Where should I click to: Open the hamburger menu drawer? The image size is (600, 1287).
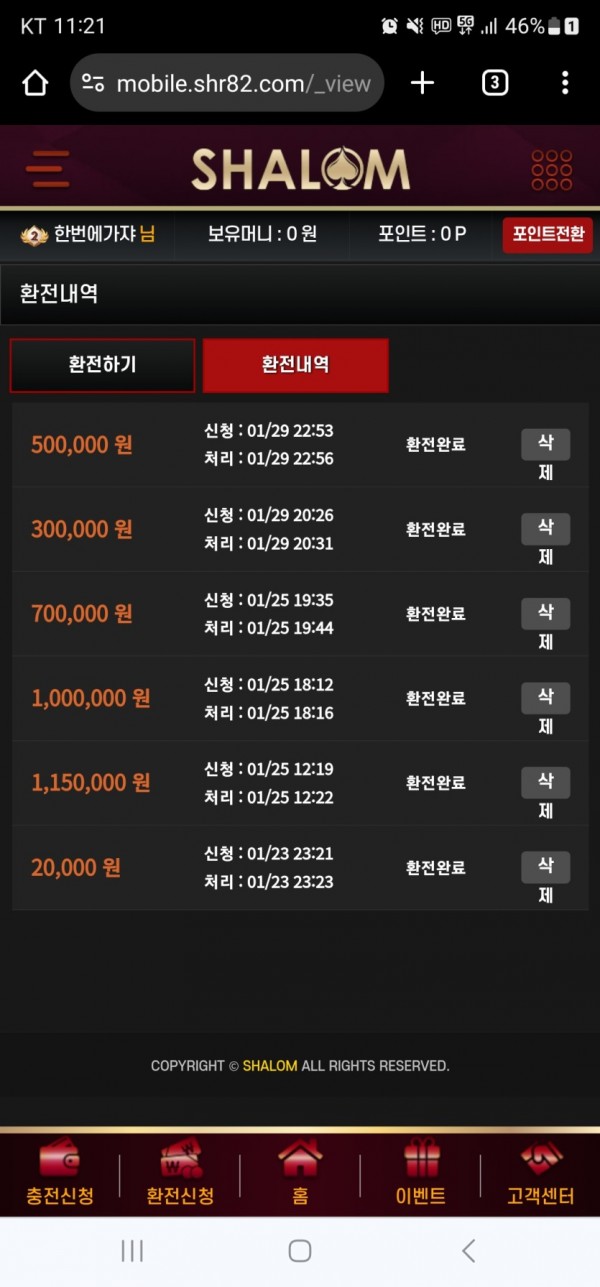(48, 169)
